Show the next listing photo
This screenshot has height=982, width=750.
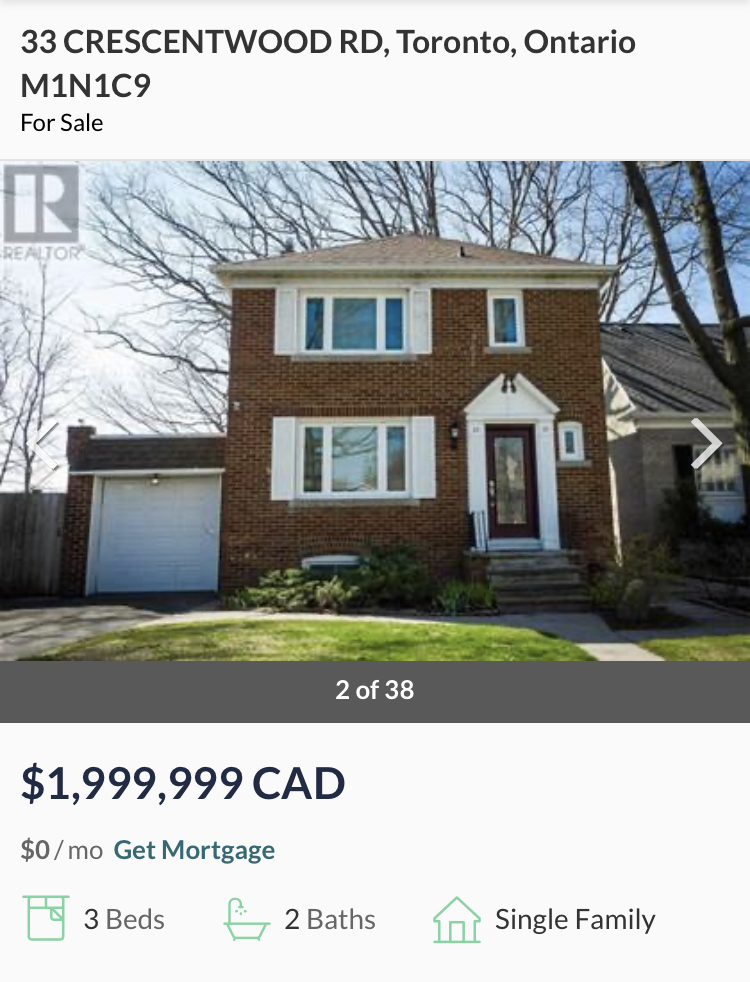tap(706, 443)
